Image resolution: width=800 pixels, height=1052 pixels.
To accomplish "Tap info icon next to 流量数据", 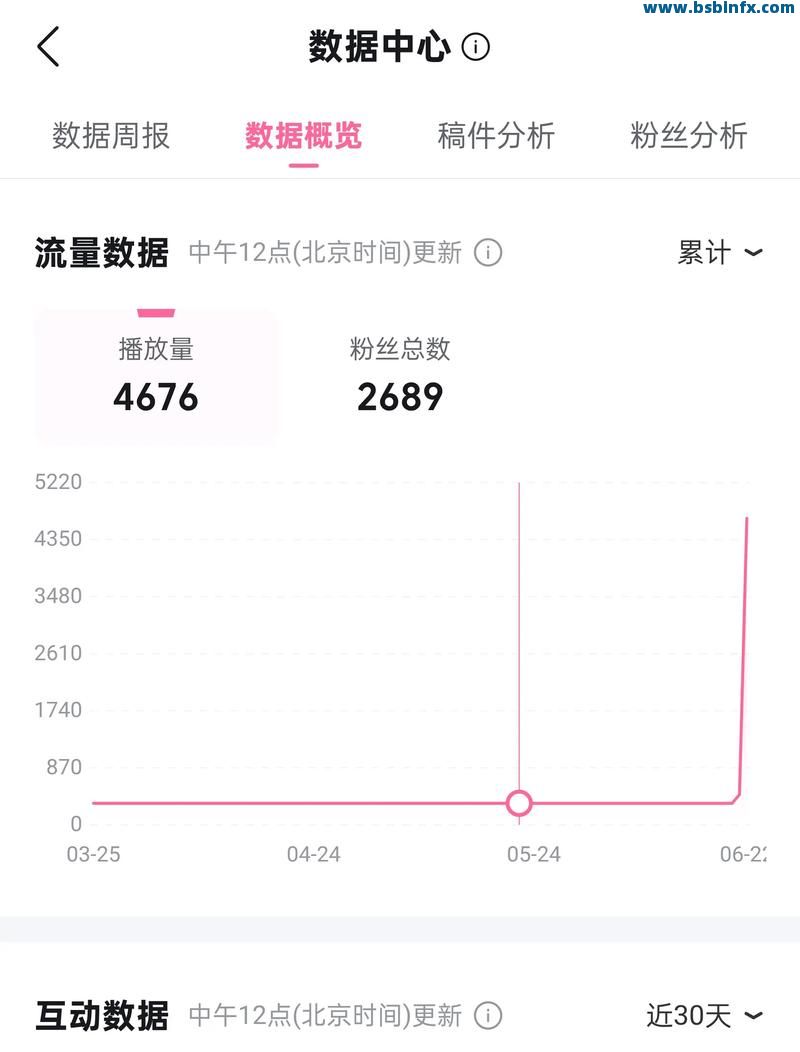I will pyautogui.click(x=488, y=253).
